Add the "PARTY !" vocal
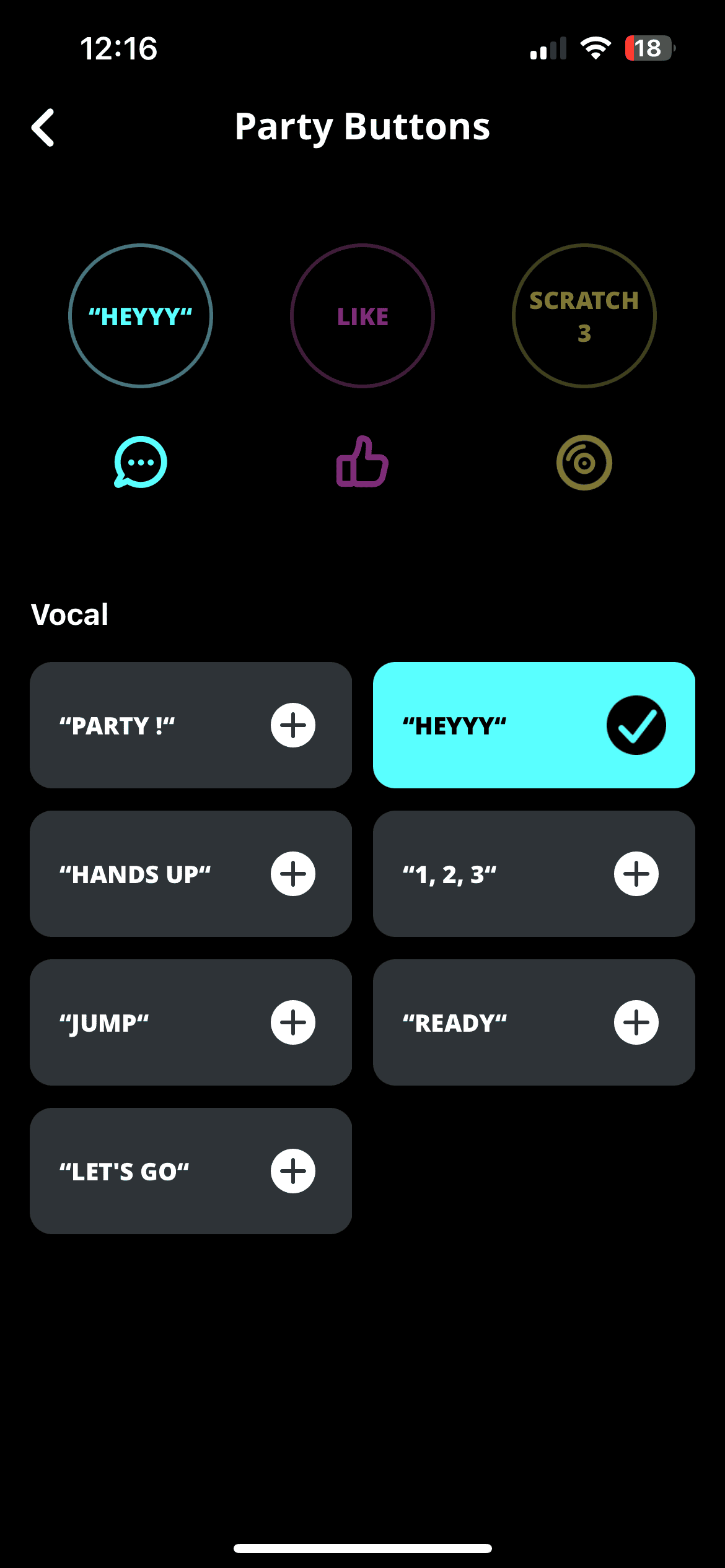Viewport: 725px width, 1568px height. pos(292,725)
